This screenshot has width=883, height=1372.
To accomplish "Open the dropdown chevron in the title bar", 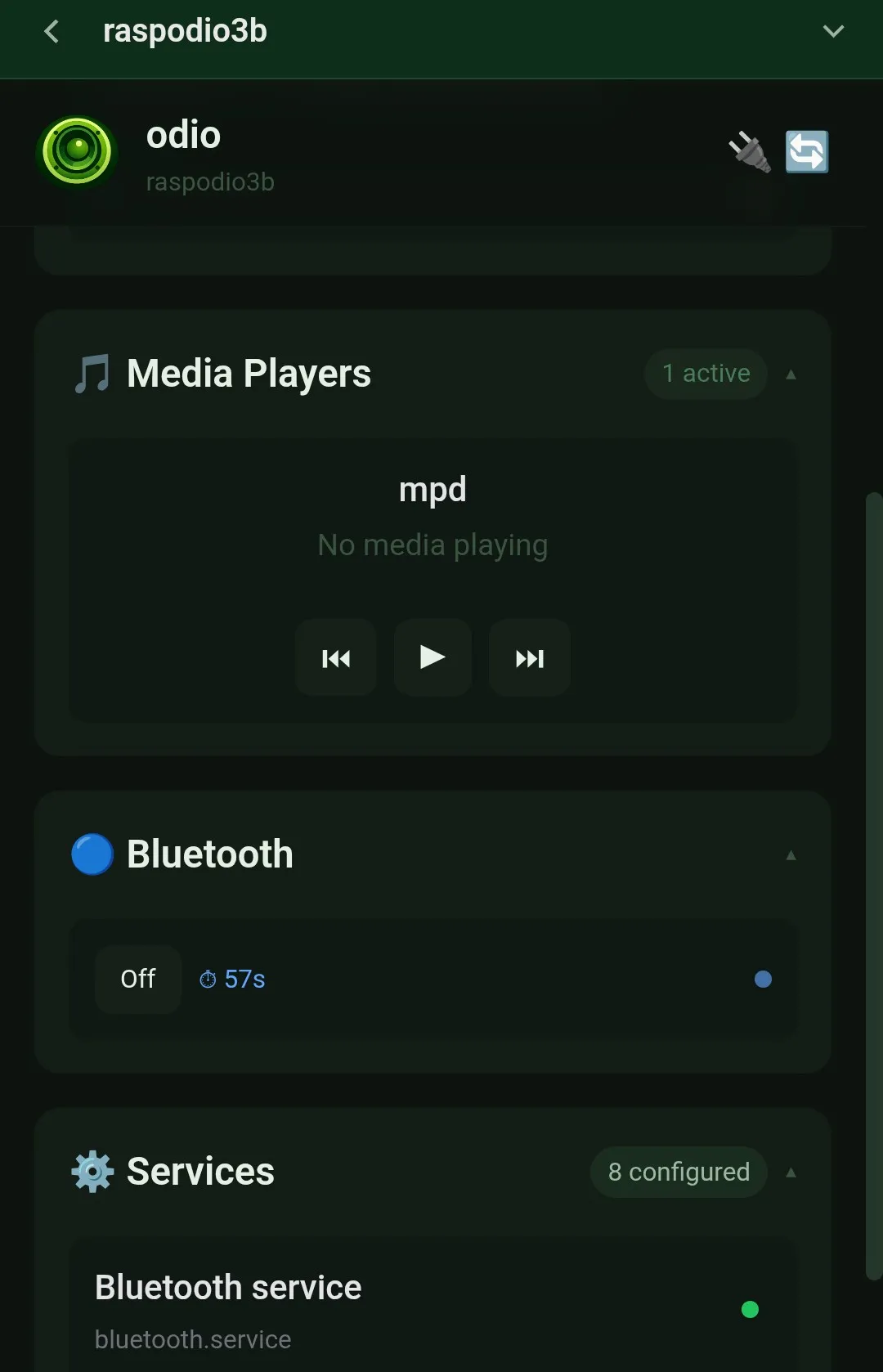I will pos(833,31).
